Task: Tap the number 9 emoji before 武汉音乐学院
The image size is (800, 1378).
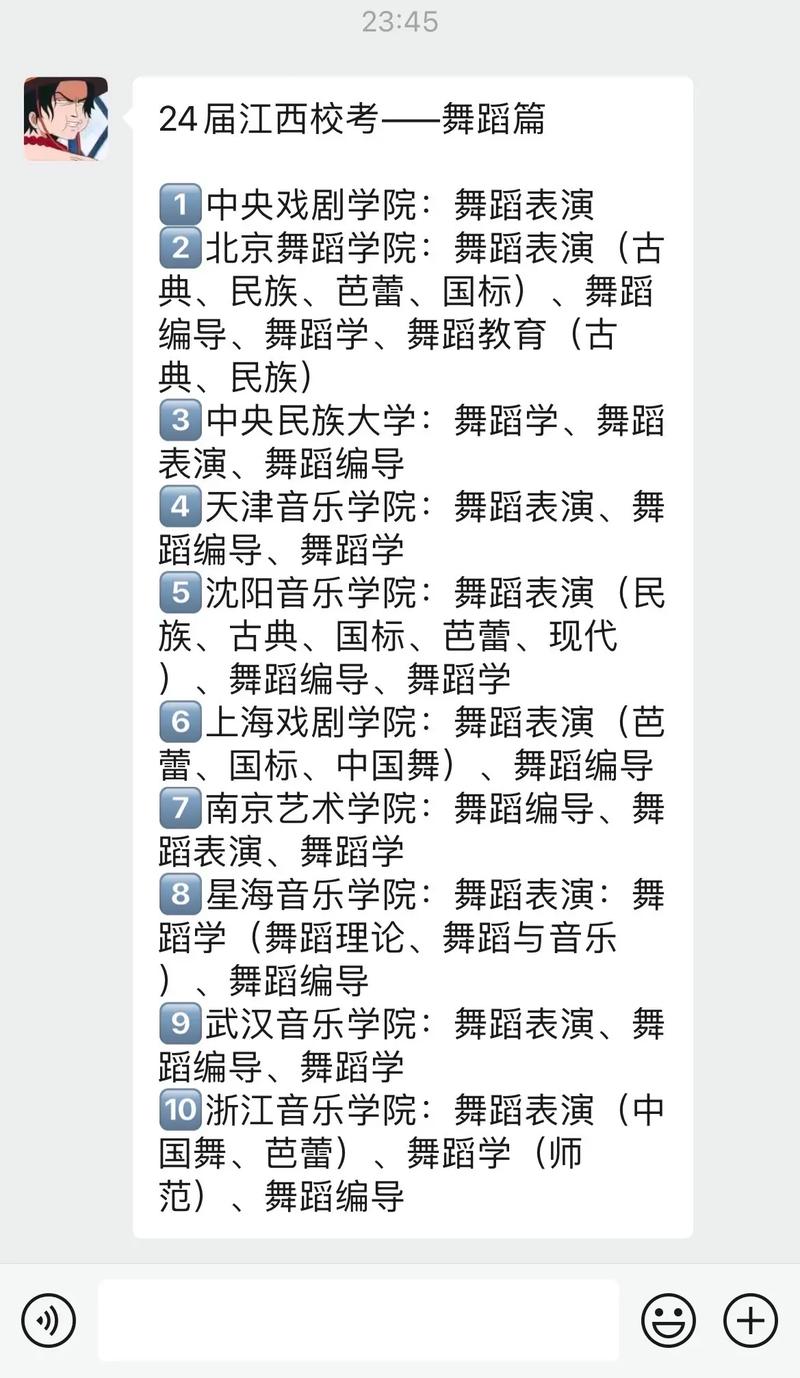Action: [x=178, y=1025]
